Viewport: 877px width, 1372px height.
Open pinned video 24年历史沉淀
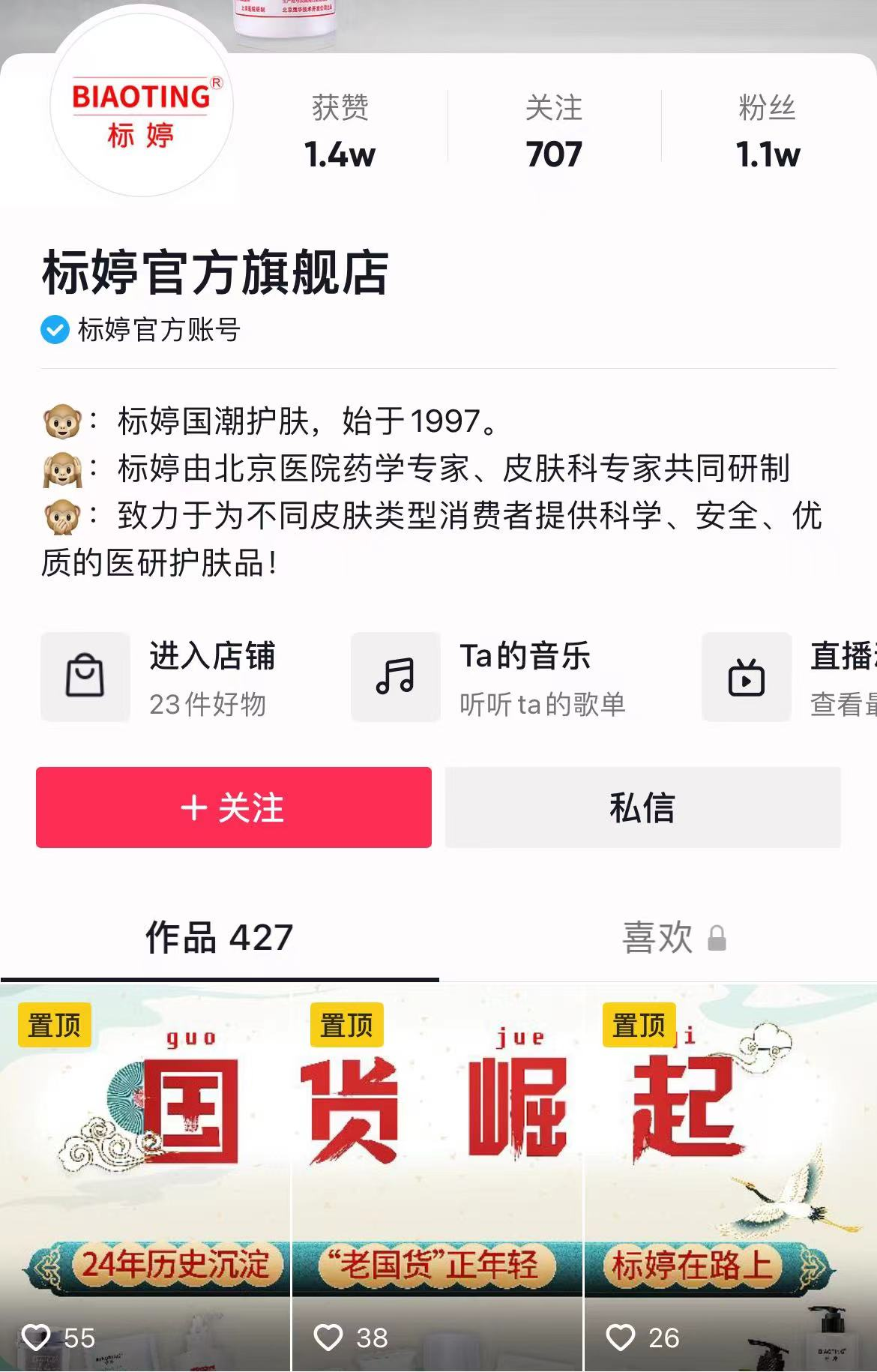tap(145, 1177)
